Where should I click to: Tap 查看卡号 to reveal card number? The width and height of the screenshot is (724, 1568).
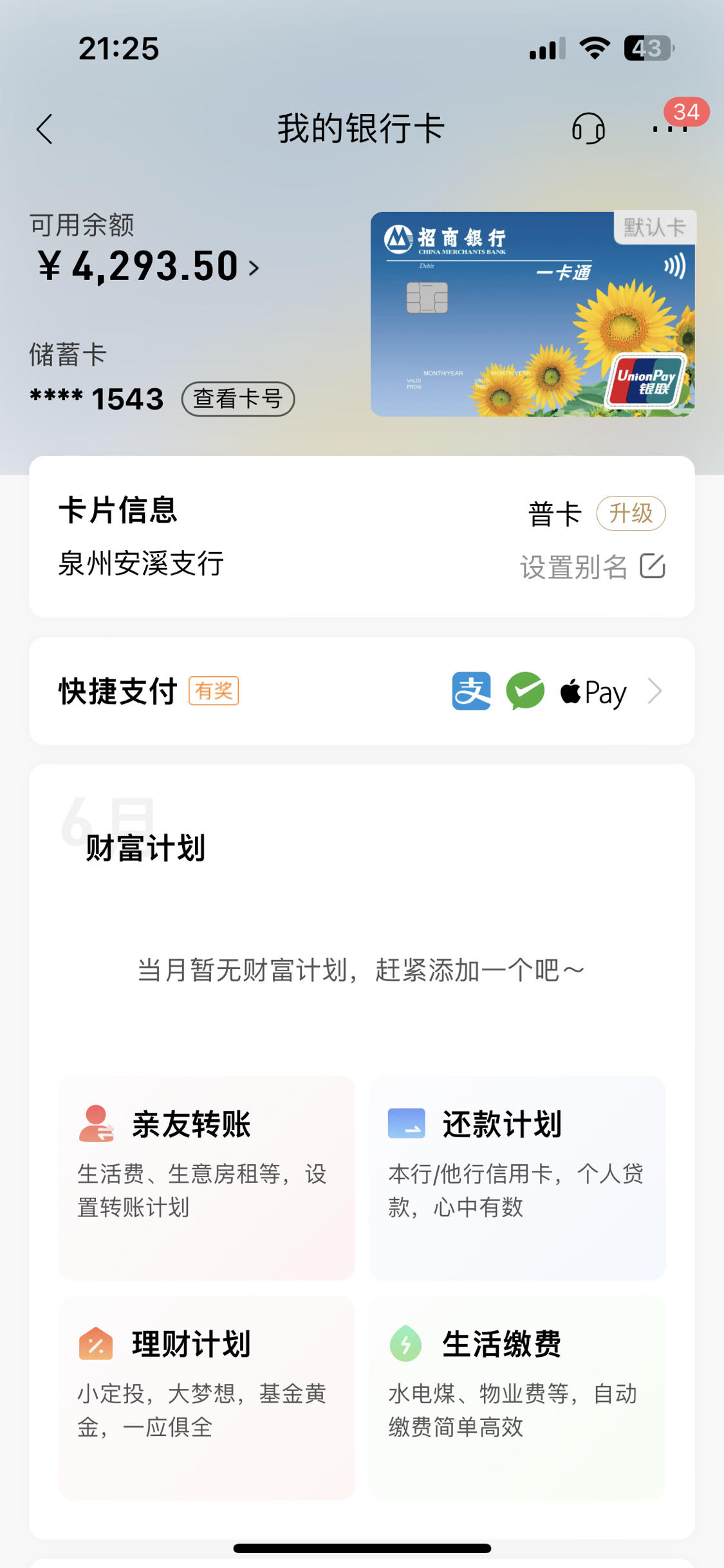click(x=238, y=399)
